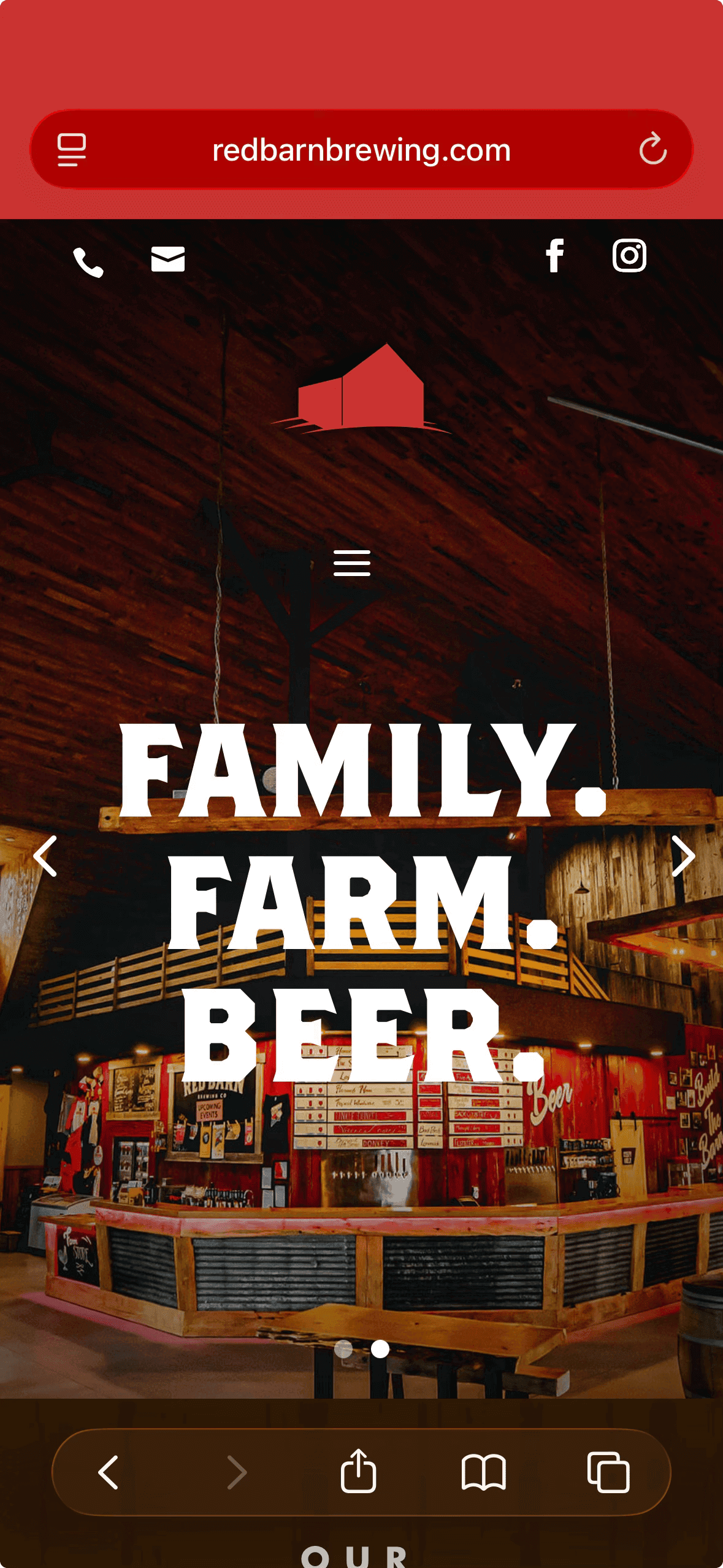Open the bookmarks
The width and height of the screenshot is (723, 1568).
coord(483,1472)
